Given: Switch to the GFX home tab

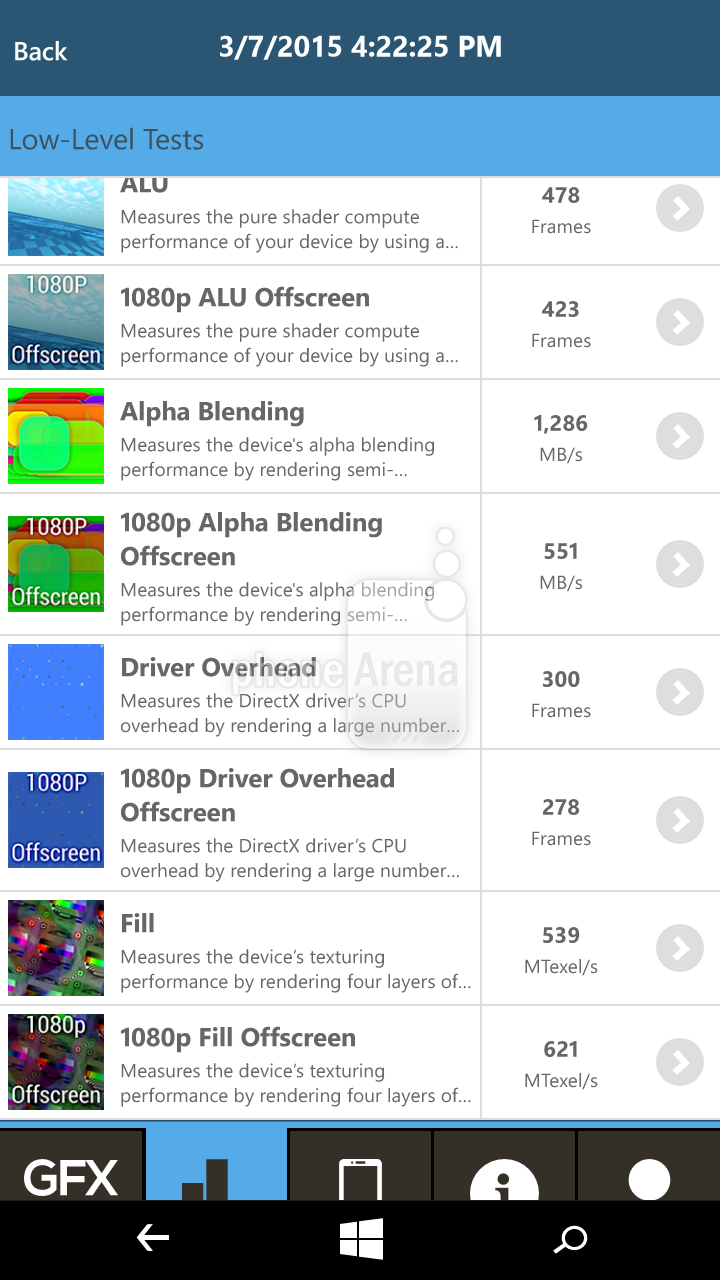Looking at the screenshot, I should point(71,1165).
